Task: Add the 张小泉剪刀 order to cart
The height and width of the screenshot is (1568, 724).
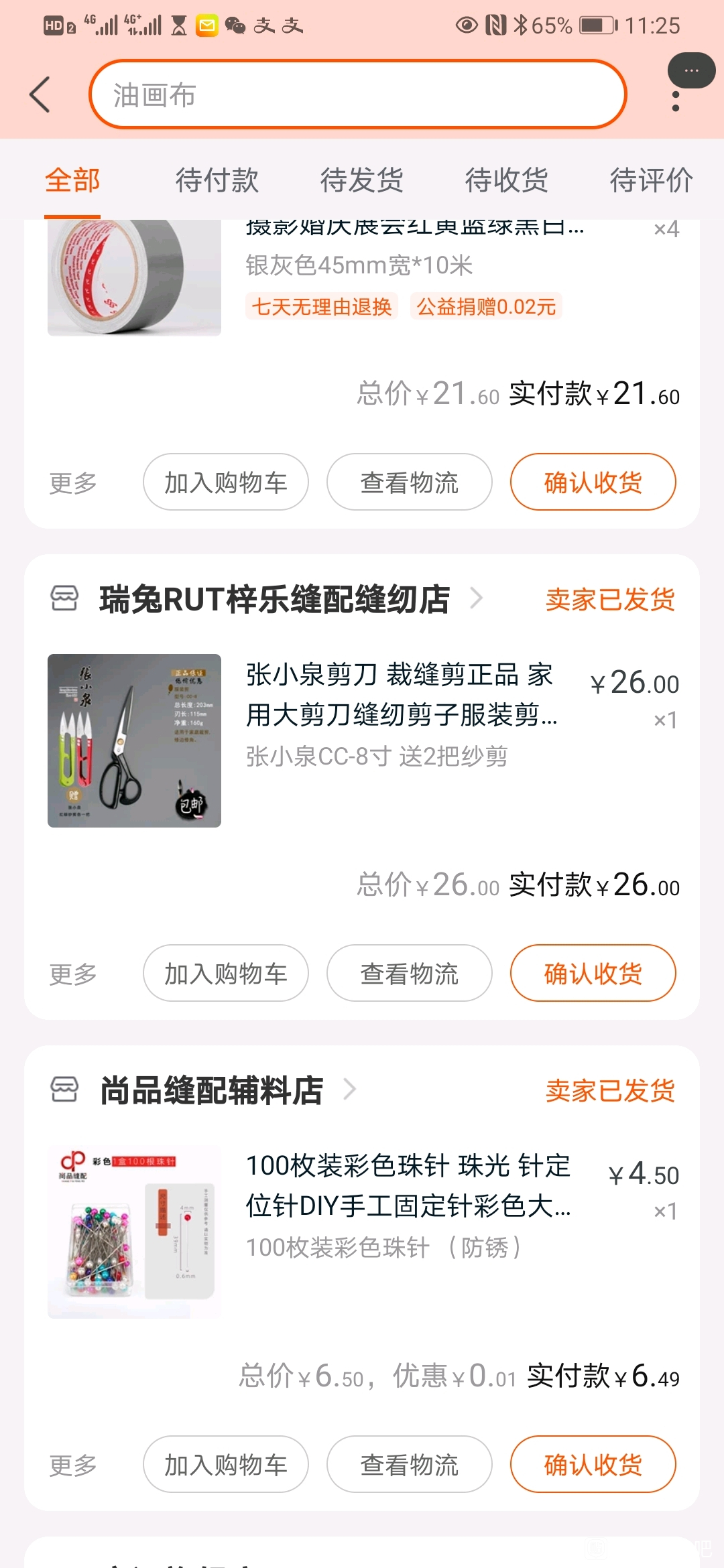Action: pyautogui.click(x=226, y=973)
